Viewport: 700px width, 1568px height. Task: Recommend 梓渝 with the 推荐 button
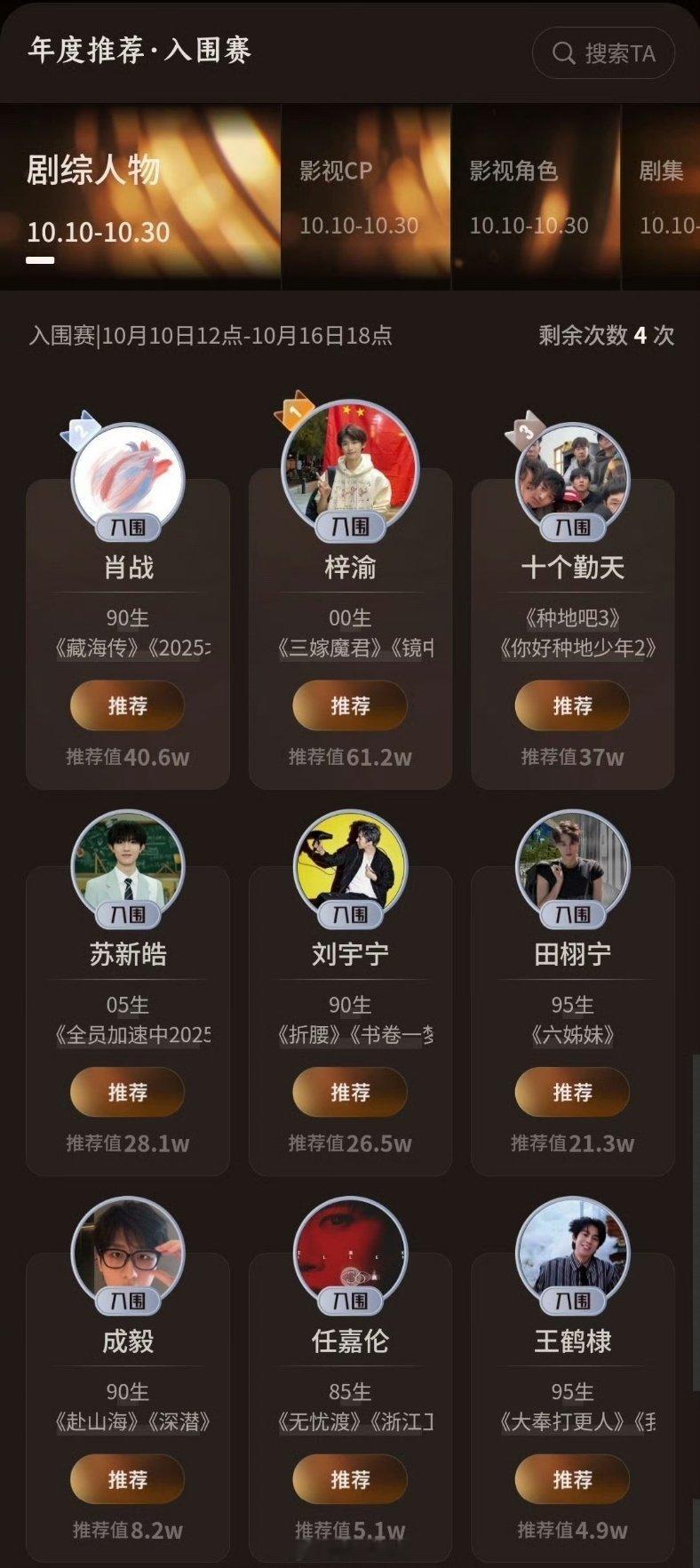click(350, 705)
